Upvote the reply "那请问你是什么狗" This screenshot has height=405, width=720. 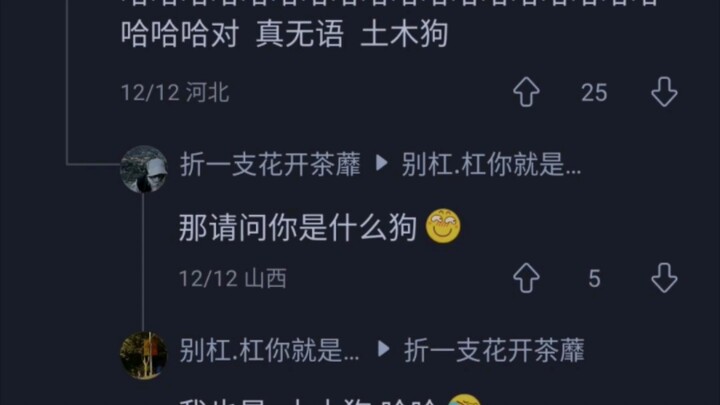point(526,278)
